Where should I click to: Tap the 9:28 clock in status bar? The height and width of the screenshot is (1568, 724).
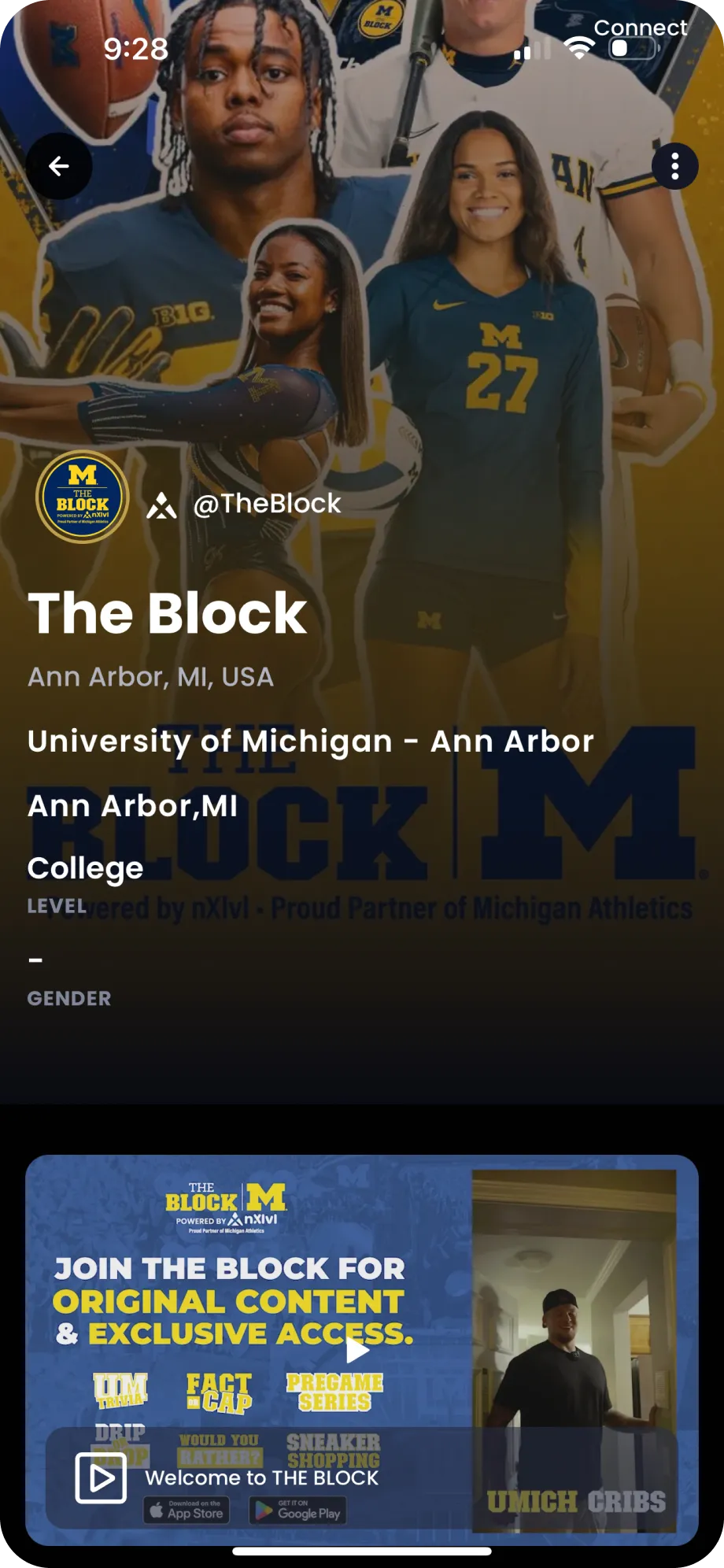134,49
